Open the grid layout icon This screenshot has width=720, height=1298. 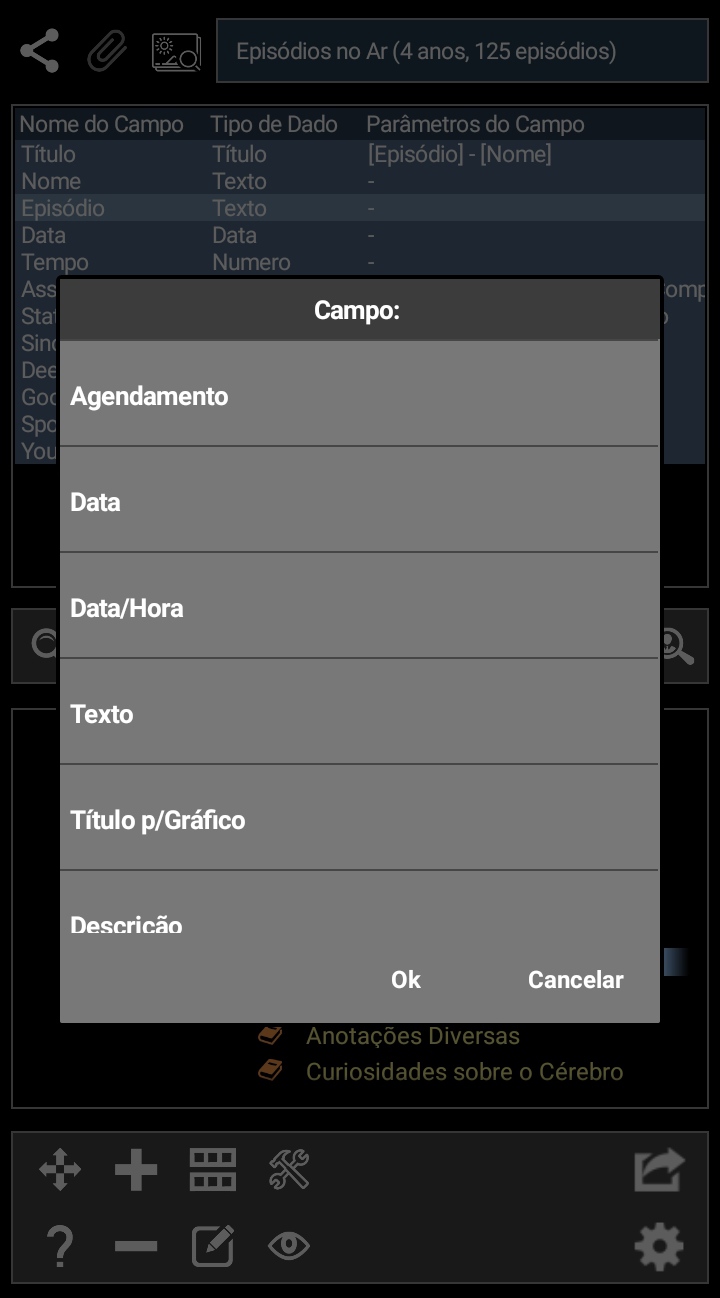coord(213,1169)
